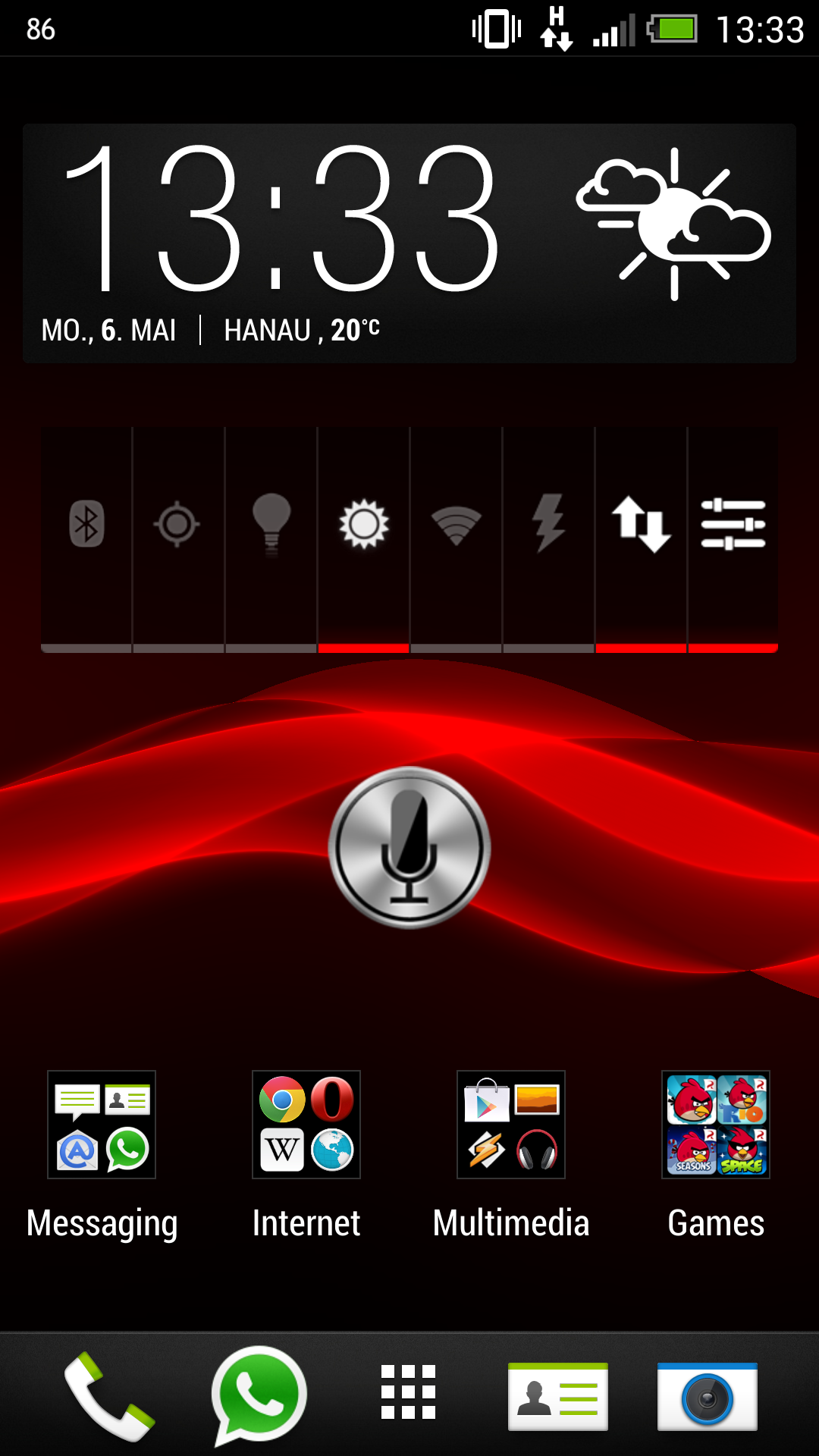Launch WhatsApp from the dock

259,1396
